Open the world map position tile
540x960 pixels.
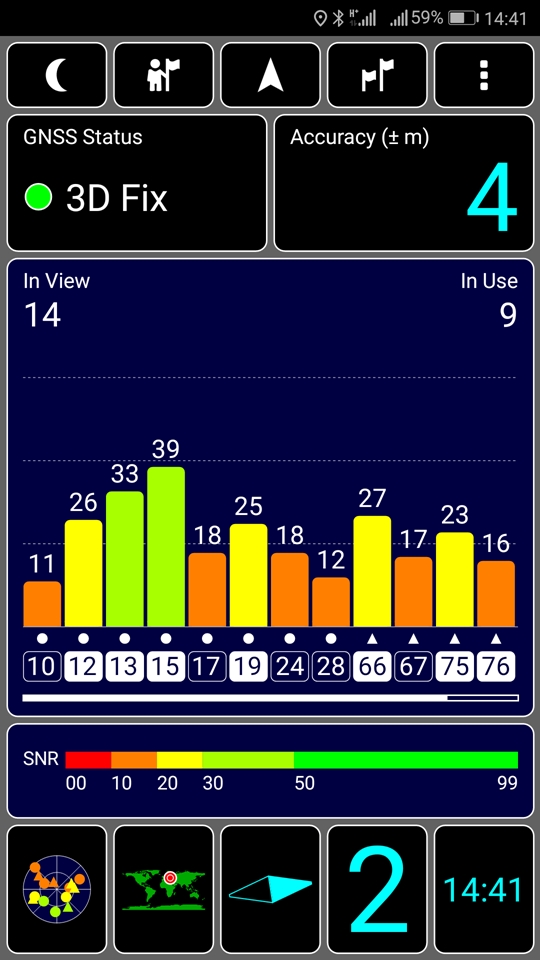[x=163, y=889]
